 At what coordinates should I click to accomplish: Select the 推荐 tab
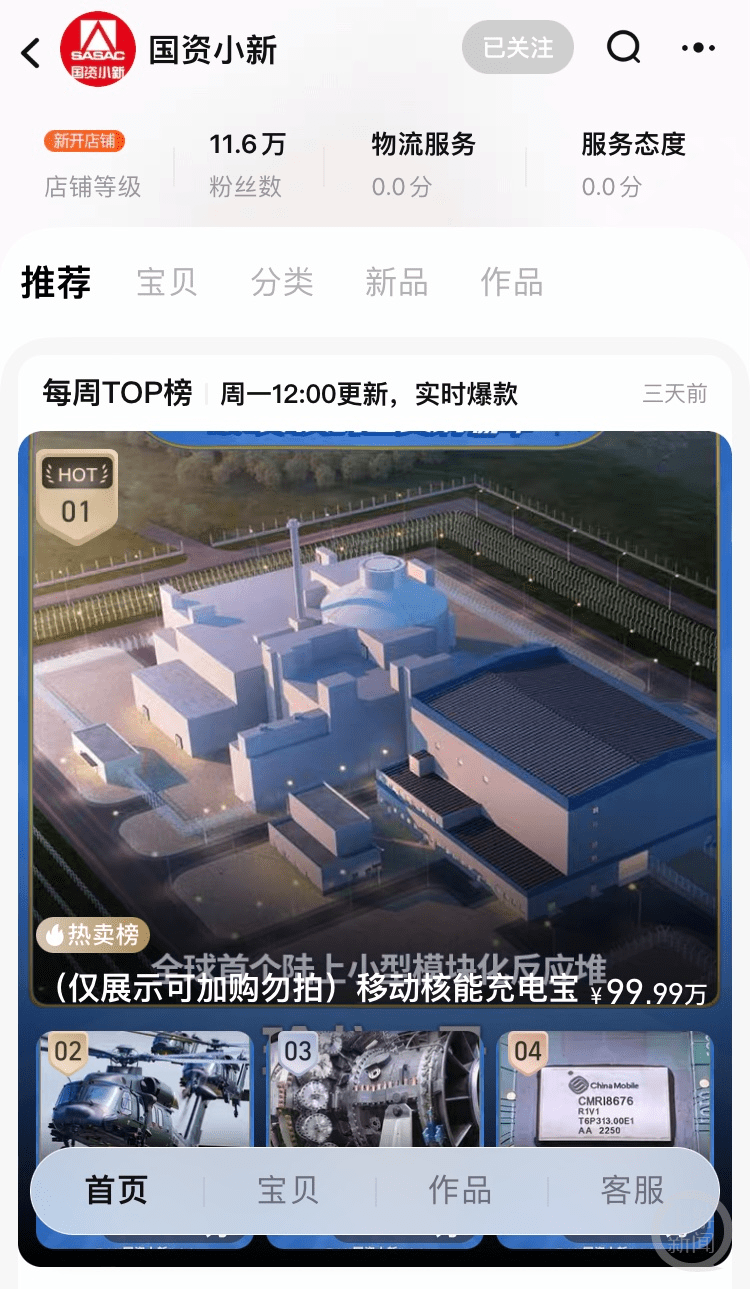(56, 283)
